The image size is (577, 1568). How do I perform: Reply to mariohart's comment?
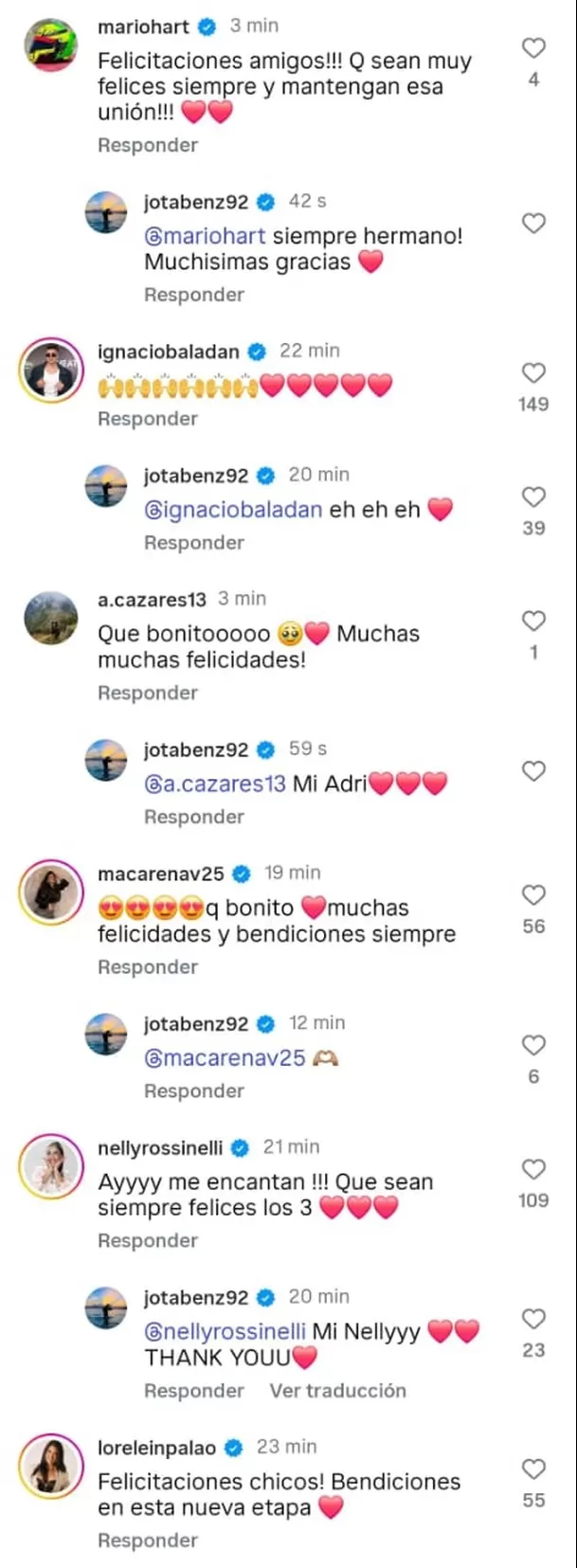click(x=148, y=145)
